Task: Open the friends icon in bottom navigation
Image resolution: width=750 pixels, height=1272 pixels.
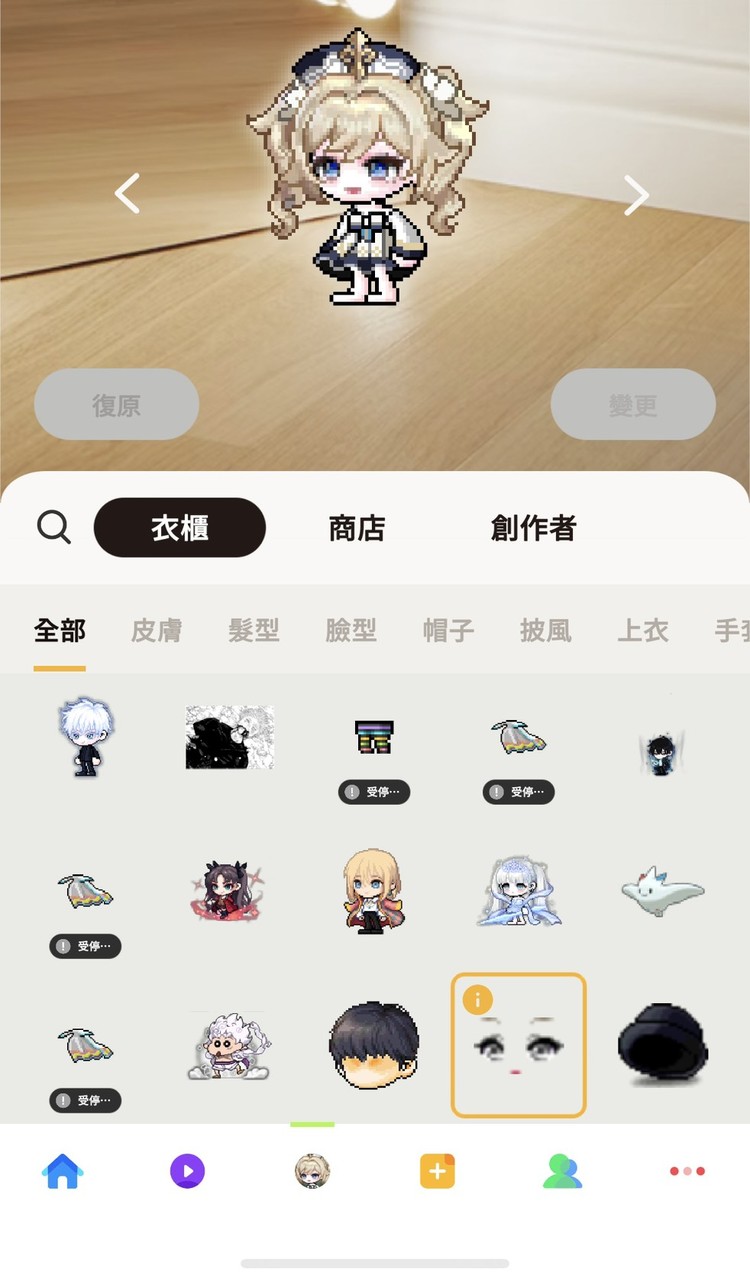Action: (562, 1171)
